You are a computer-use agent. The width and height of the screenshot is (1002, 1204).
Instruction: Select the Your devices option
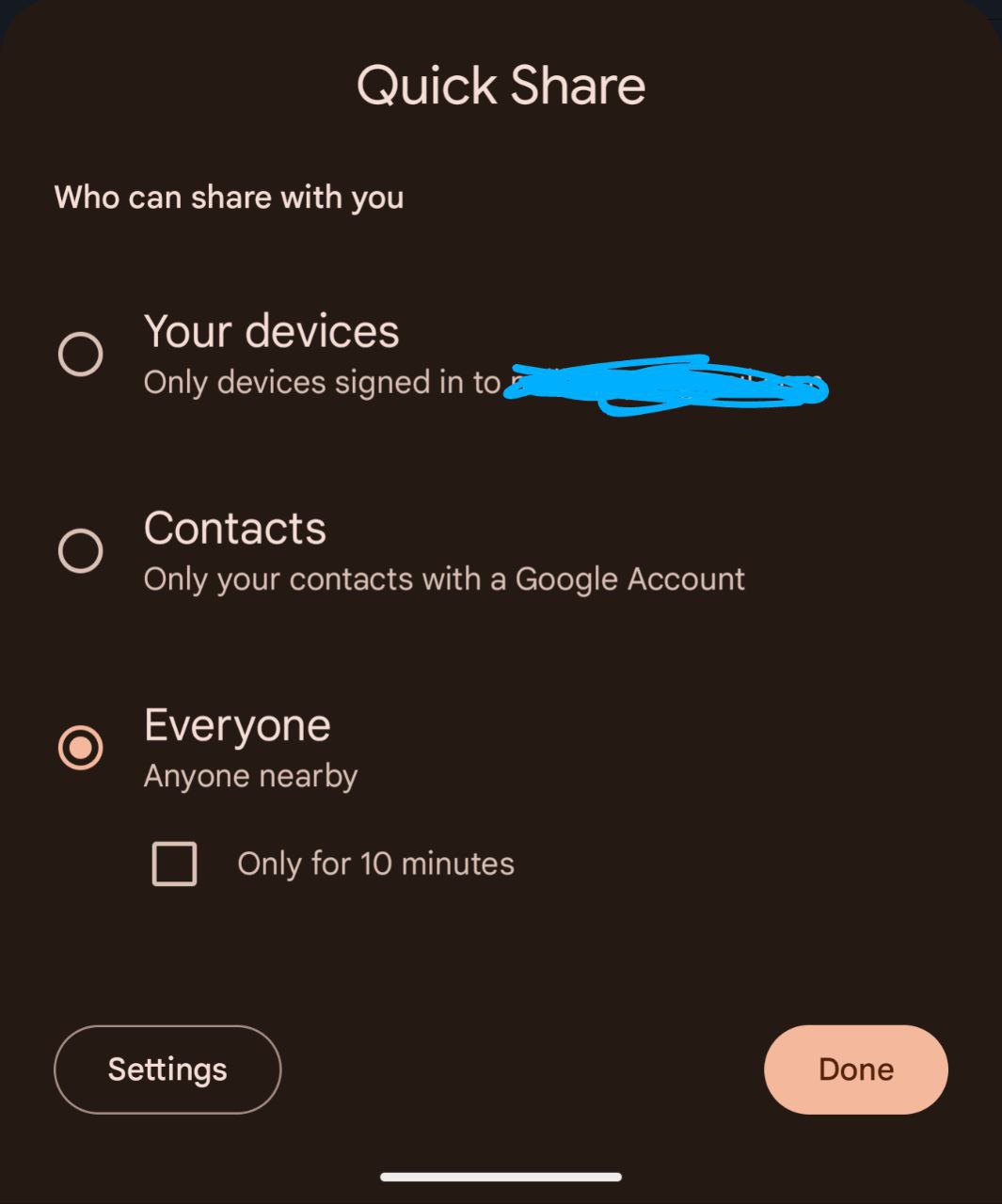point(81,355)
